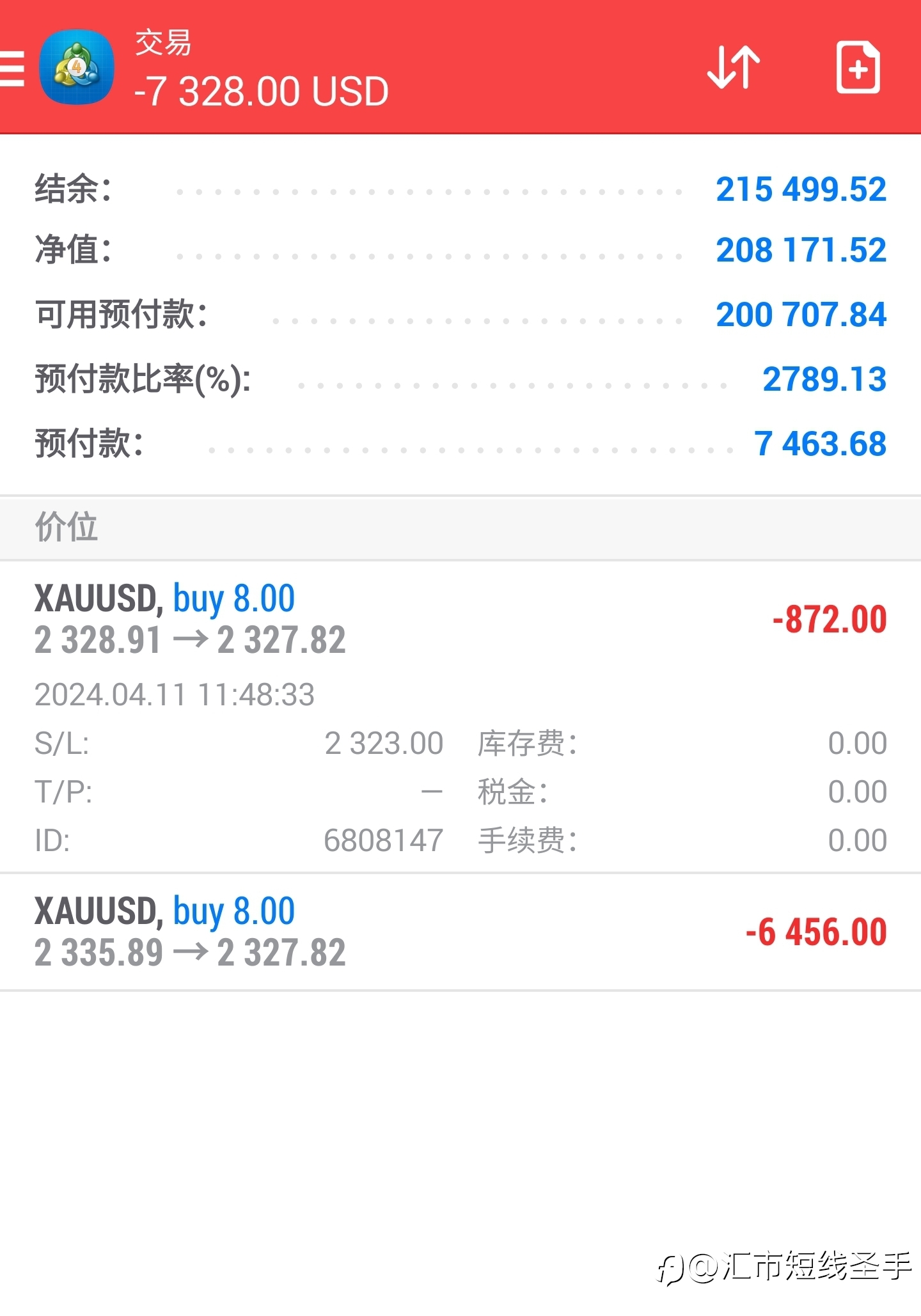Viewport: 921px width, 1316px height.
Task: Tap the sort orders arrows icon
Action: pyautogui.click(x=734, y=67)
